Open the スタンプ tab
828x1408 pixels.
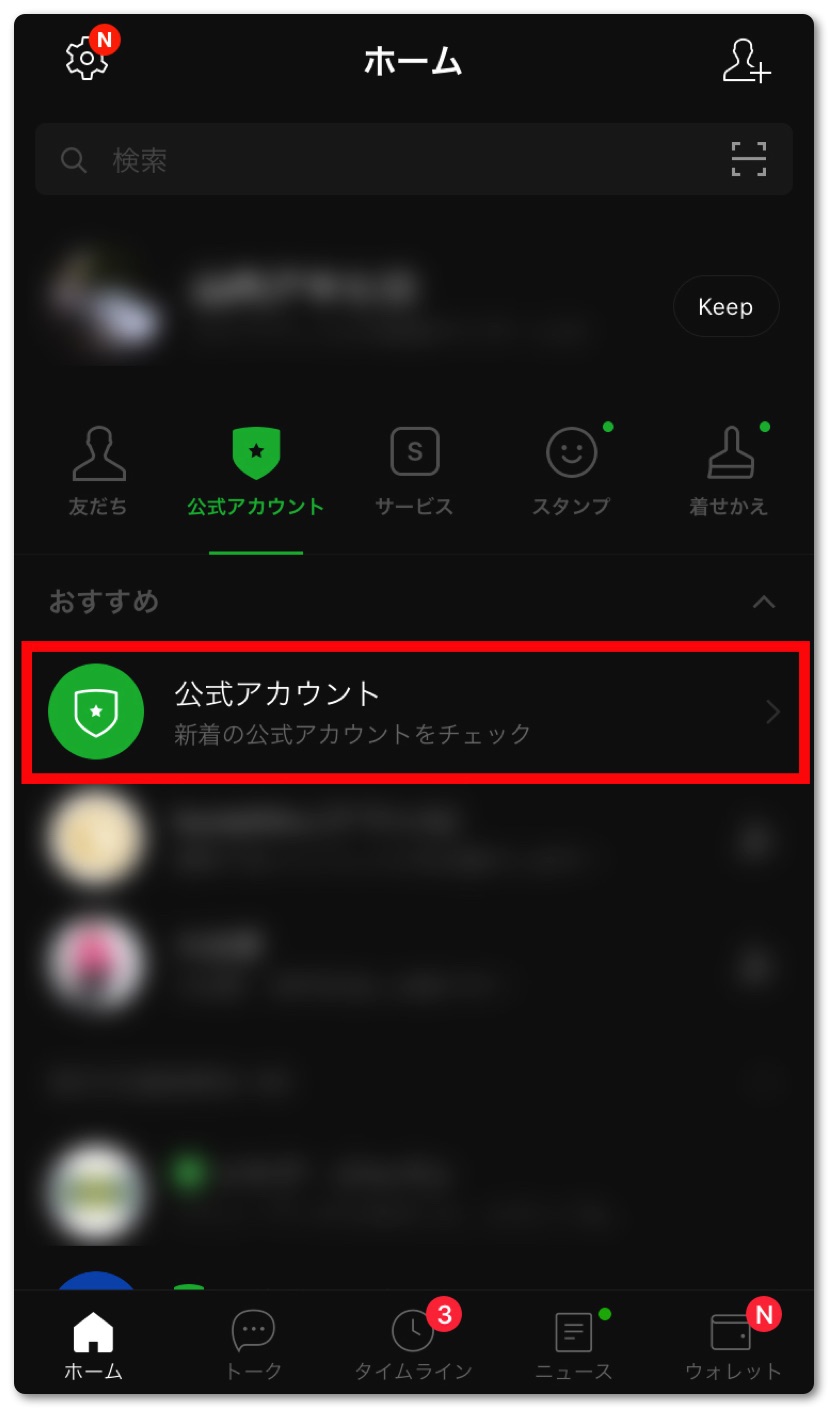point(571,472)
